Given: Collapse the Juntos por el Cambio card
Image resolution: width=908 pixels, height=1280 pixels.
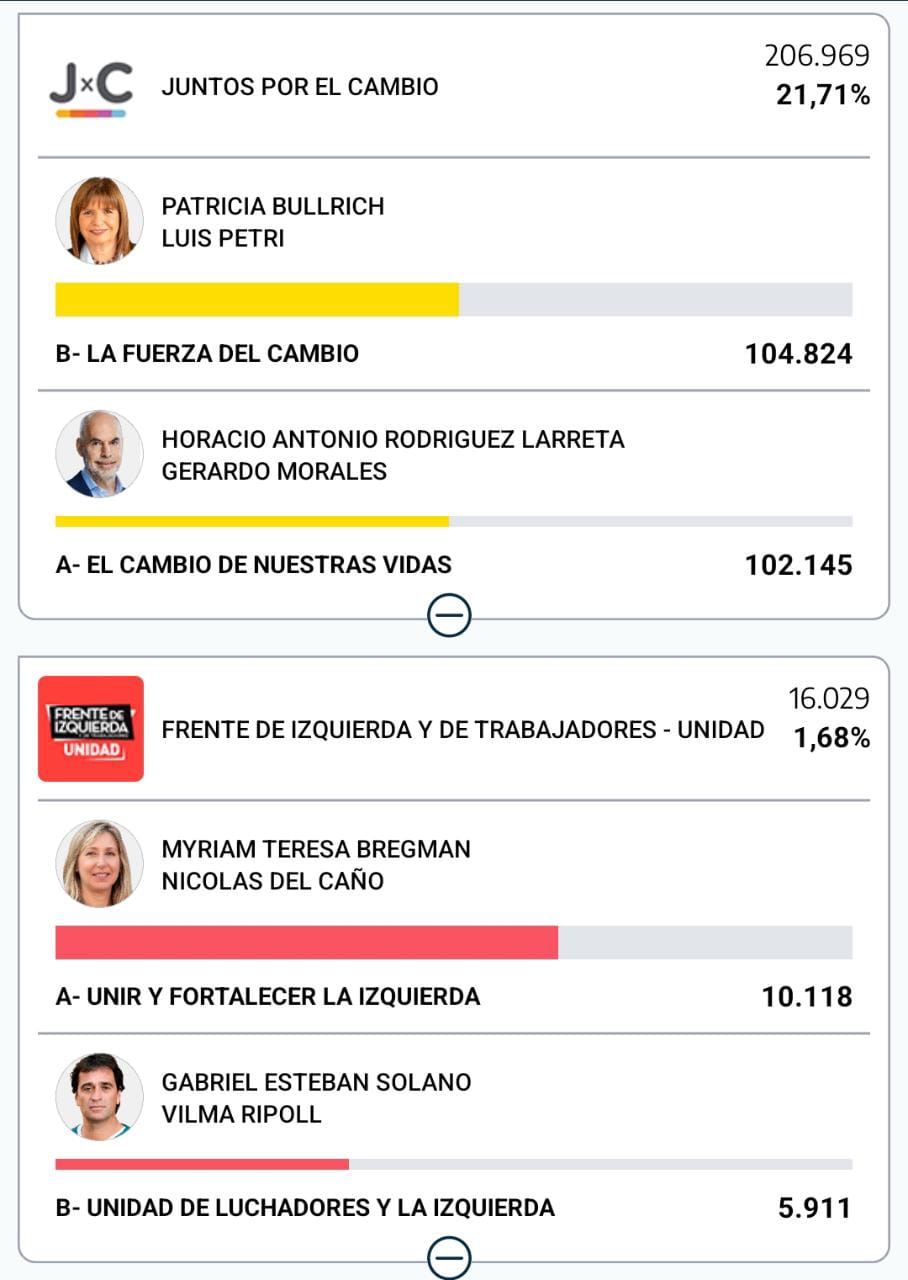Looking at the screenshot, I should tap(449, 616).
